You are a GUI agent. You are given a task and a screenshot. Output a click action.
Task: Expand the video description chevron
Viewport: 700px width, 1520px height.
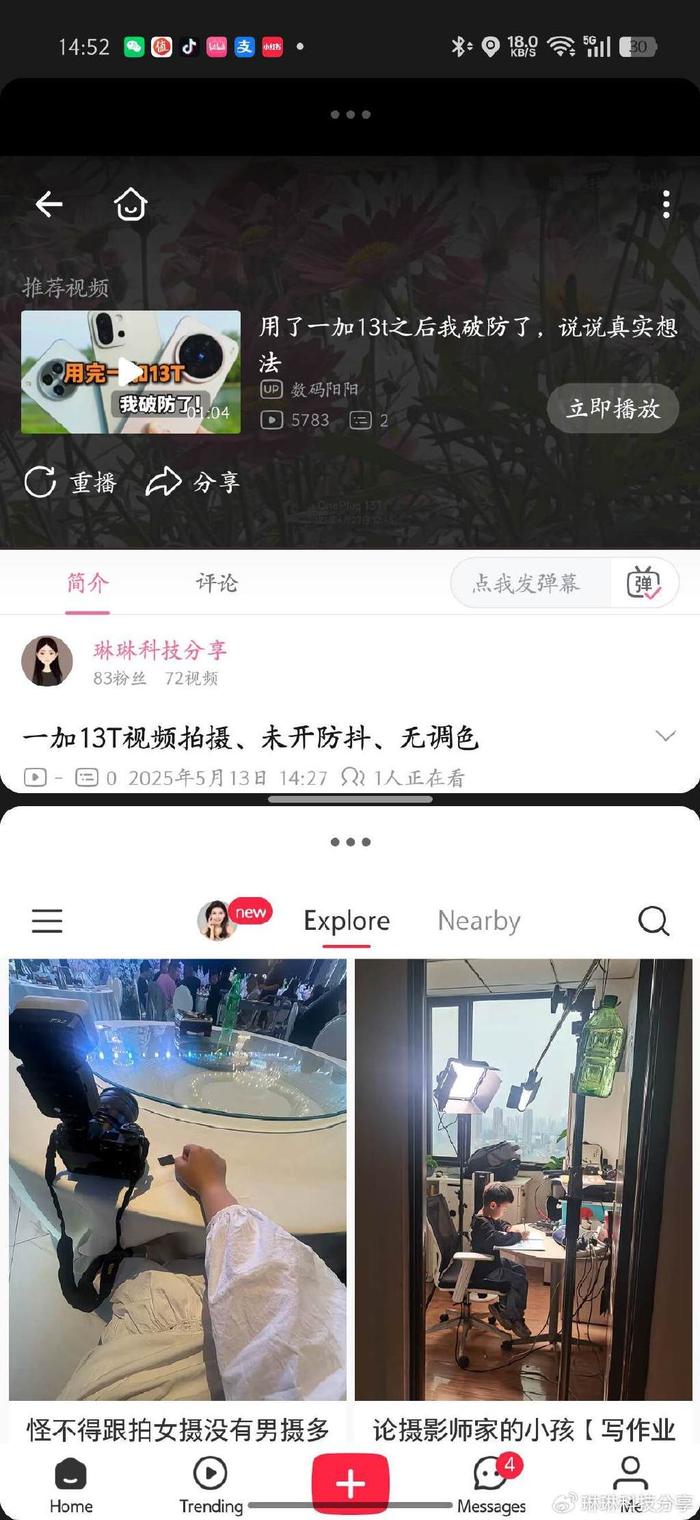coord(665,736)
